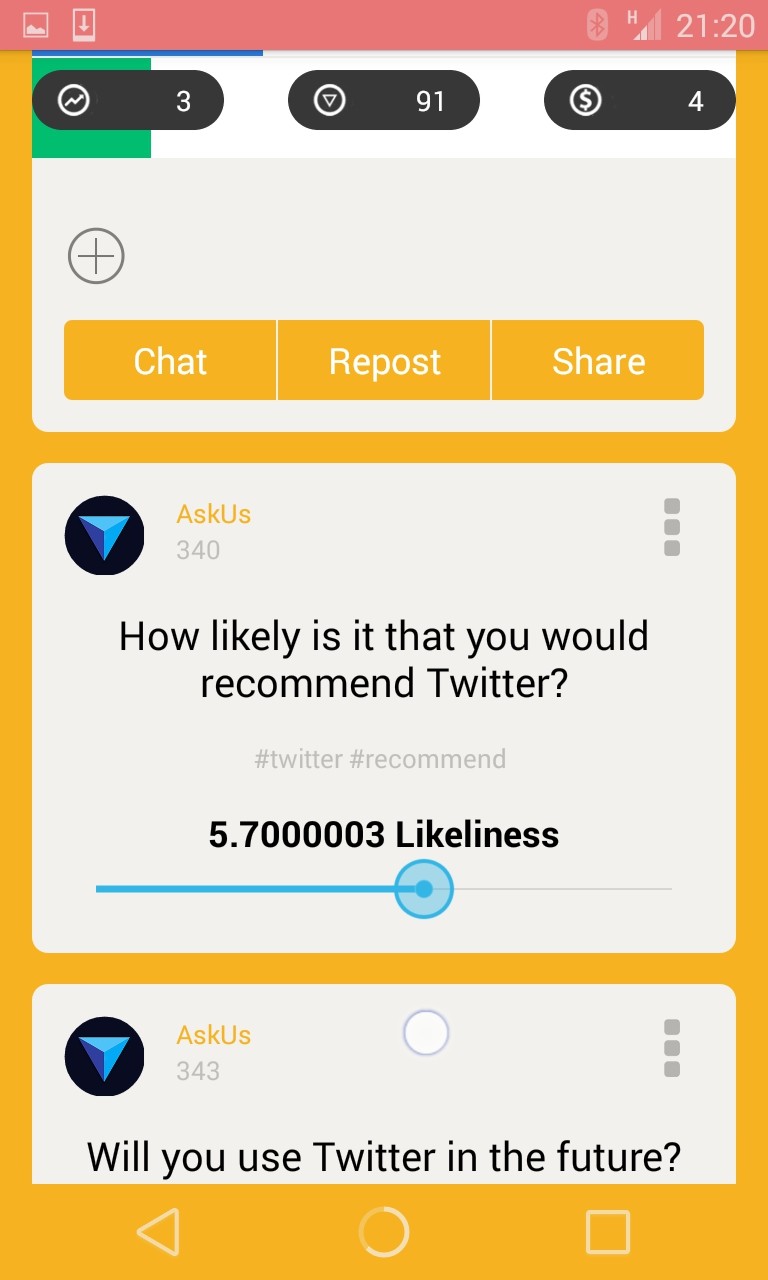Tap the Chat button
This screenshot has height=1280, width=768.
[170, 360]
